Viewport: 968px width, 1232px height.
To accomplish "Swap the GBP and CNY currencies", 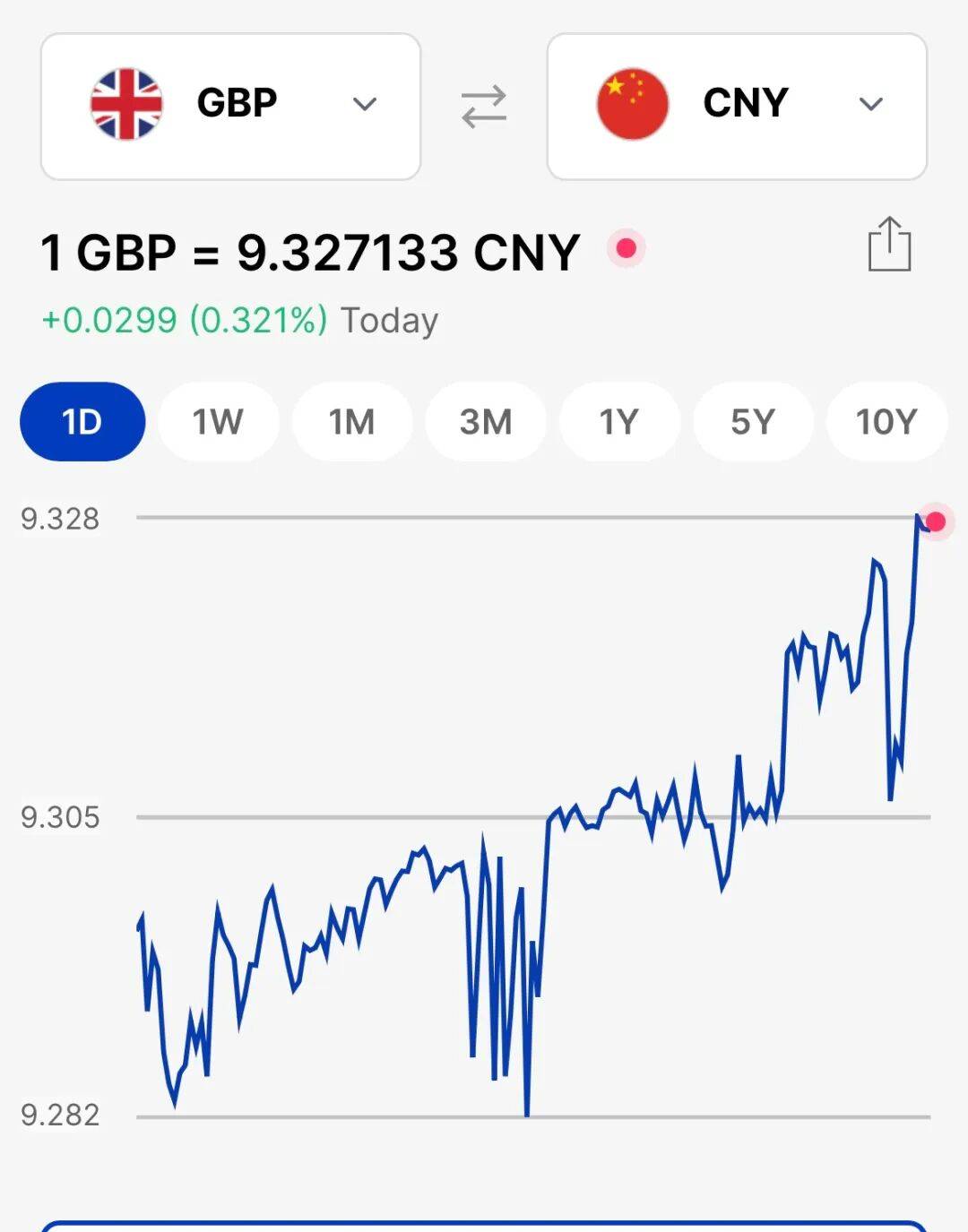I will [484, 106].
